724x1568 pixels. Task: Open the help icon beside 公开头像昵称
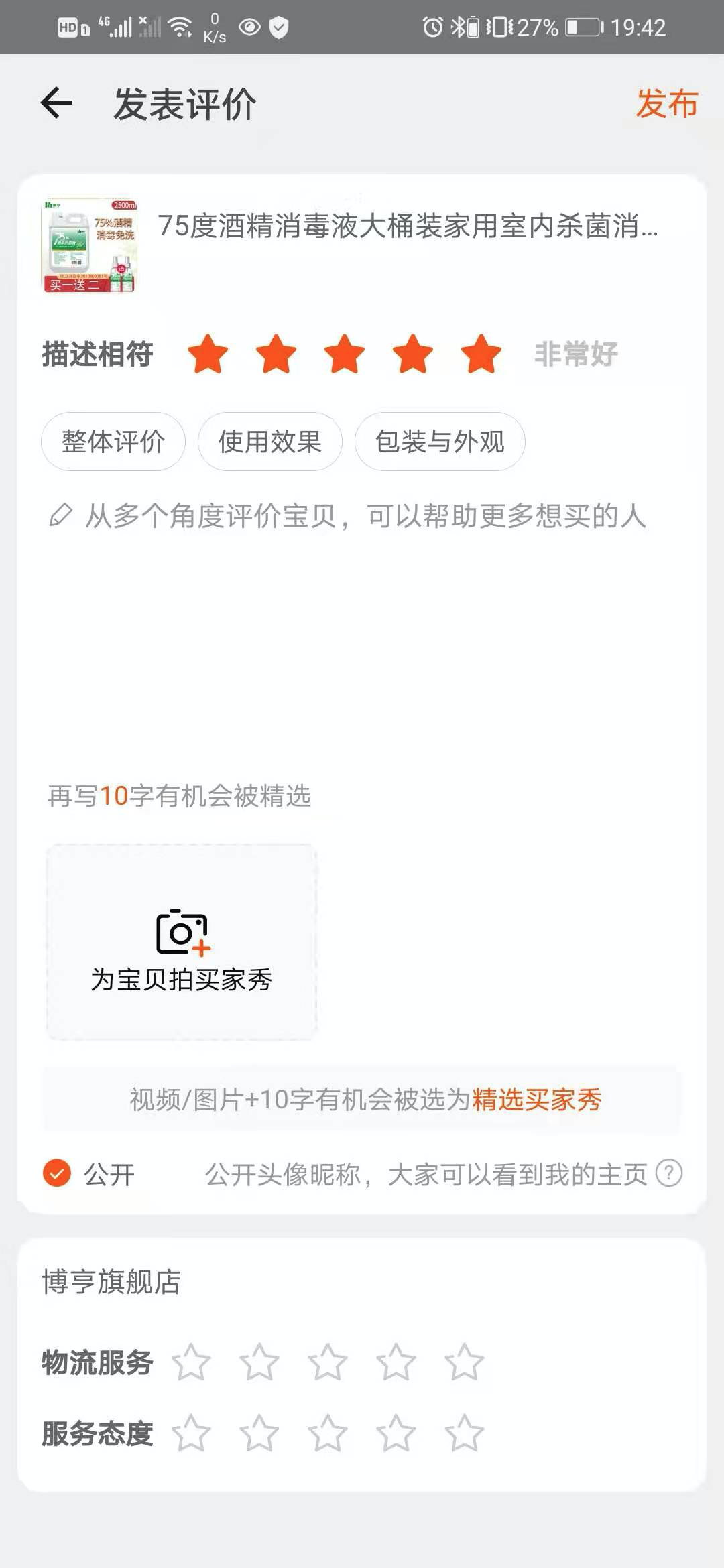click(668, 1173)
